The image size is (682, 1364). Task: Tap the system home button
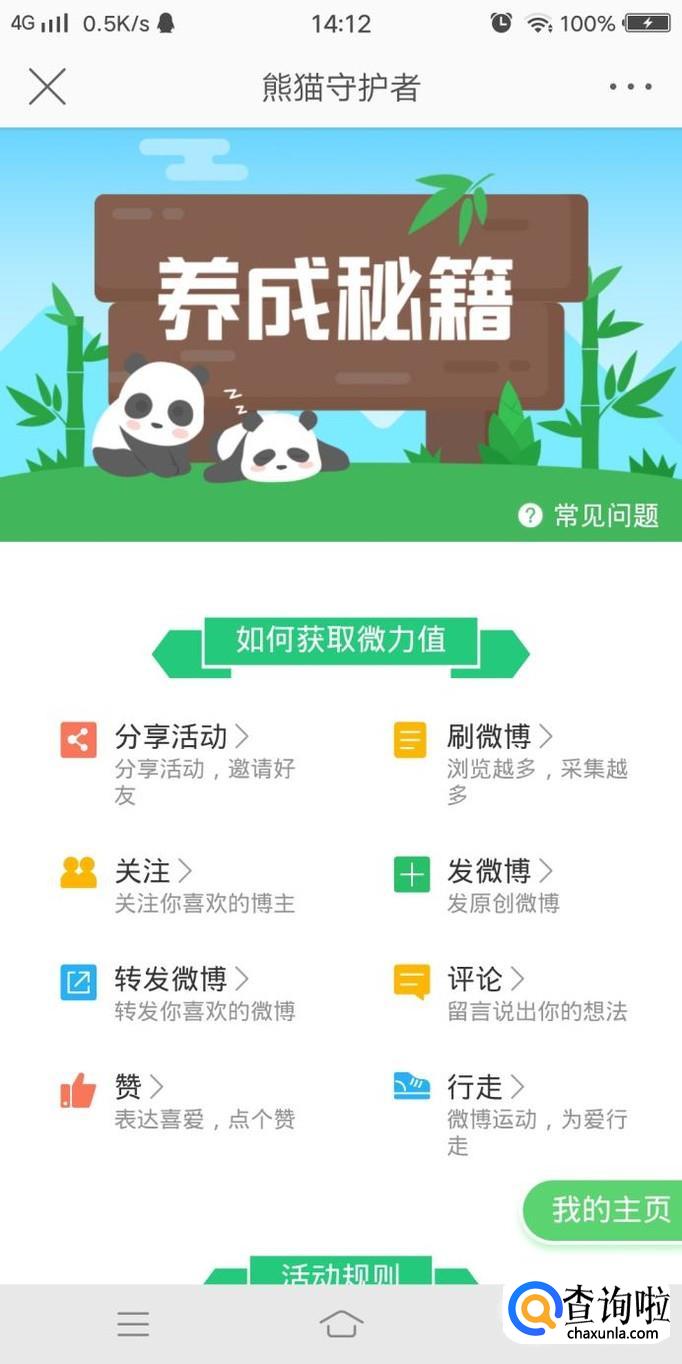[x=341, y=1324]
